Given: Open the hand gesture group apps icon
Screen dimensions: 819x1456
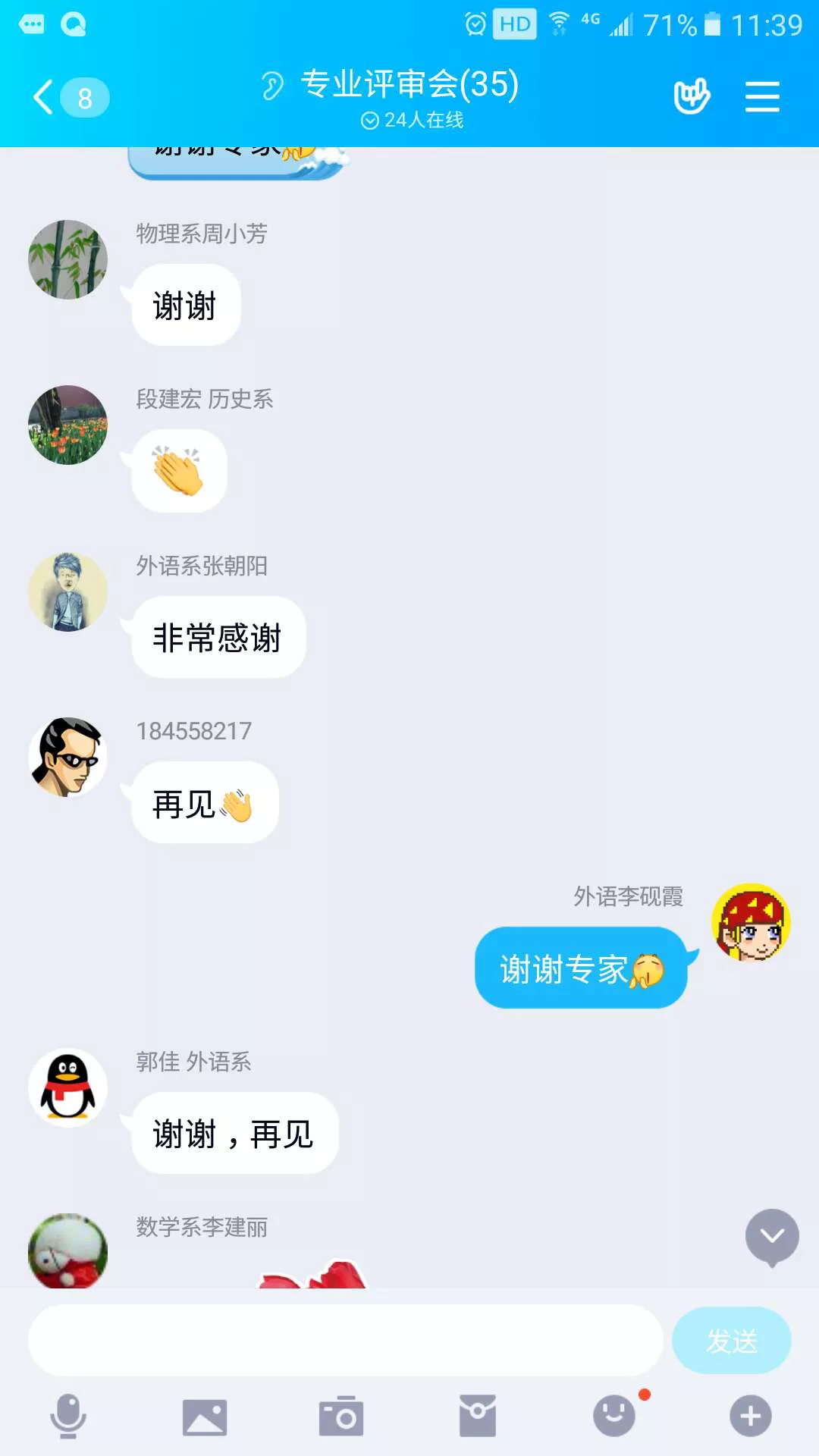Looking at the screenshot, I should (692, 97).
